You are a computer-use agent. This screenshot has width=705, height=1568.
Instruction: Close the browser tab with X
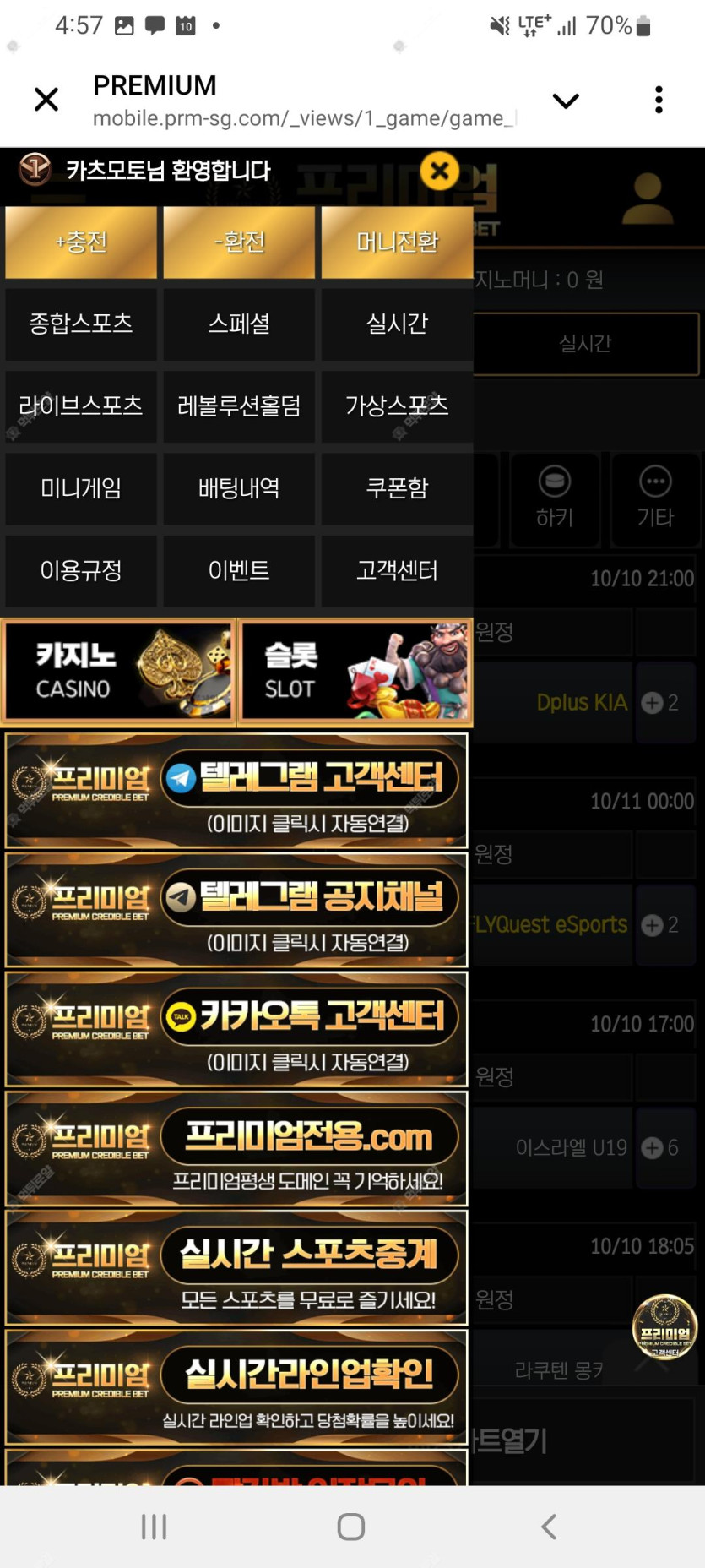tap(46, 100)
